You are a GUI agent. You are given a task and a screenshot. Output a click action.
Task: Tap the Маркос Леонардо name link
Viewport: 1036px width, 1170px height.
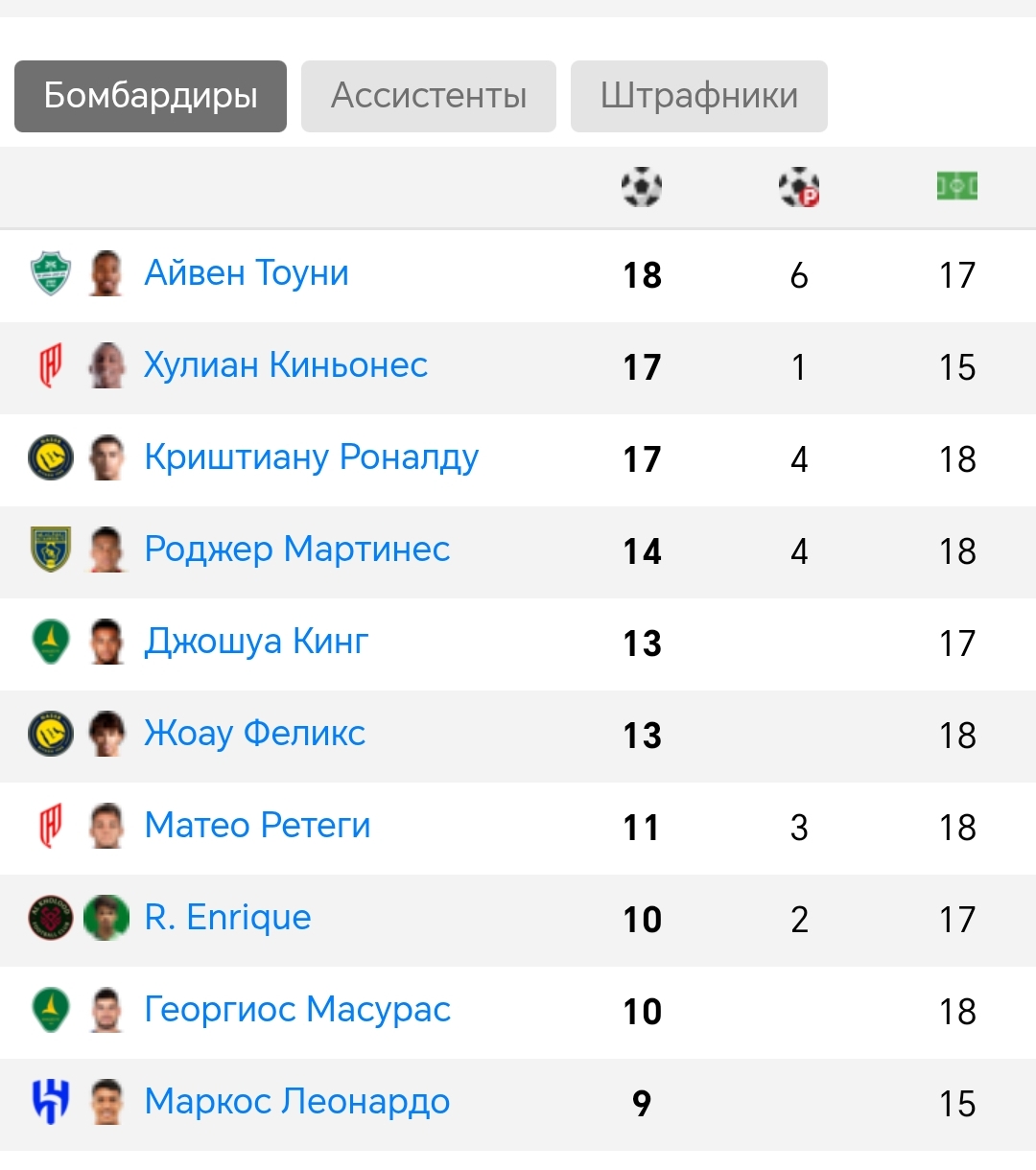pos(297,1102)
